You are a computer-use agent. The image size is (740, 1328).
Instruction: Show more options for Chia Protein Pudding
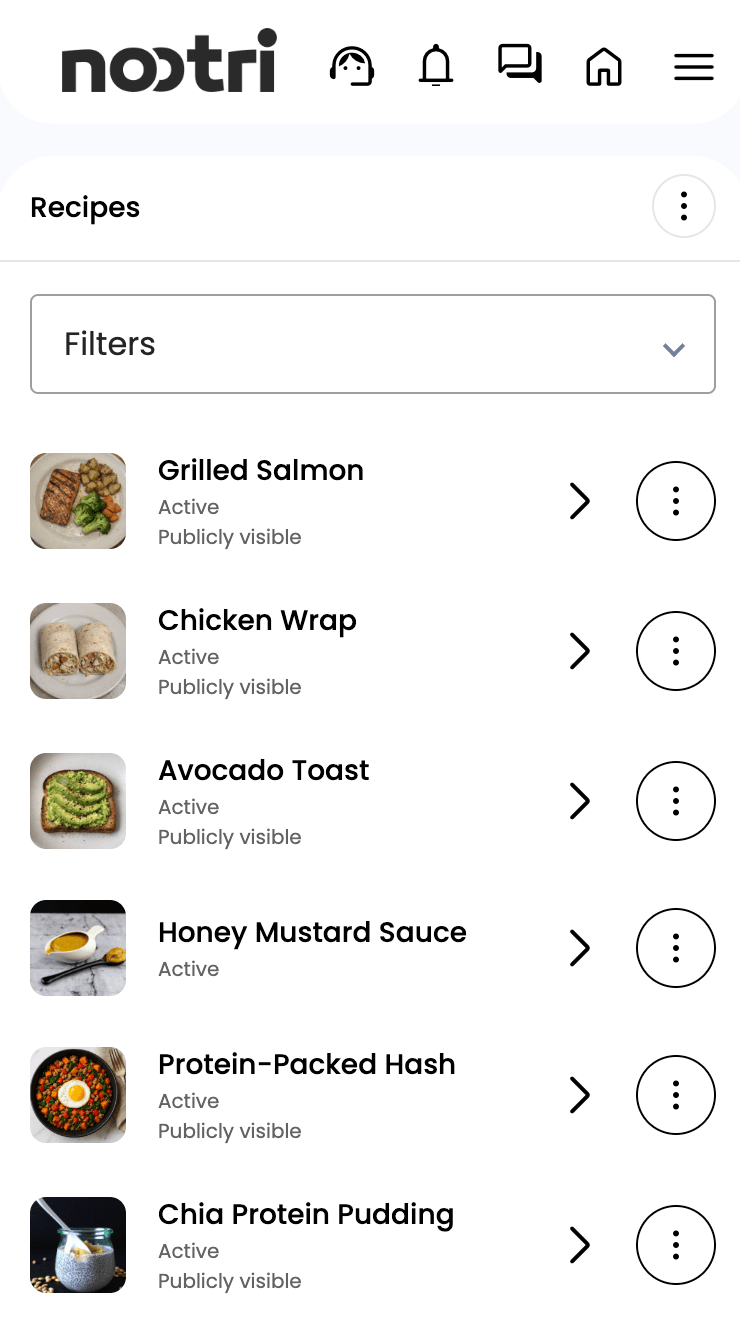(676, 1245)
